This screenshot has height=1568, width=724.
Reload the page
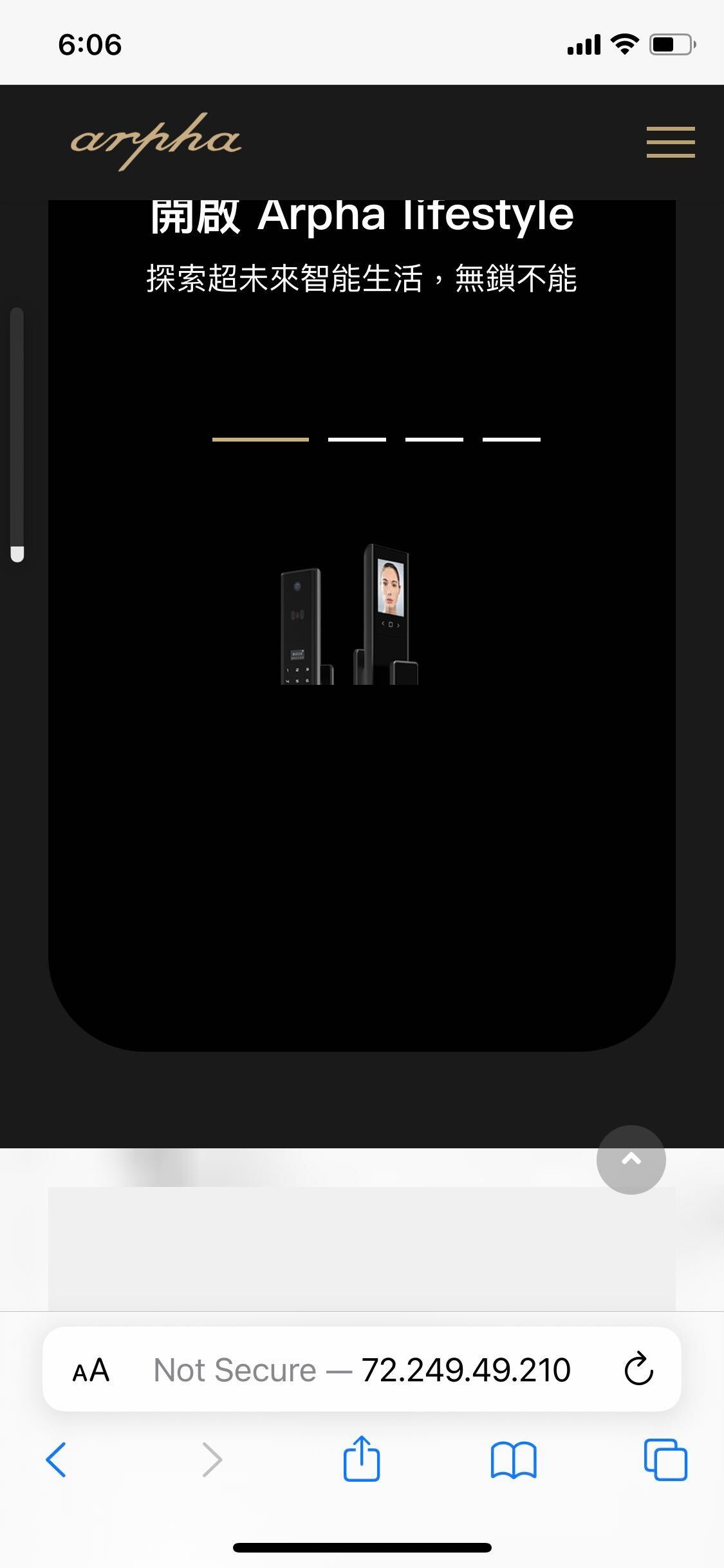pyautogui.click(x=638, y=1370)
